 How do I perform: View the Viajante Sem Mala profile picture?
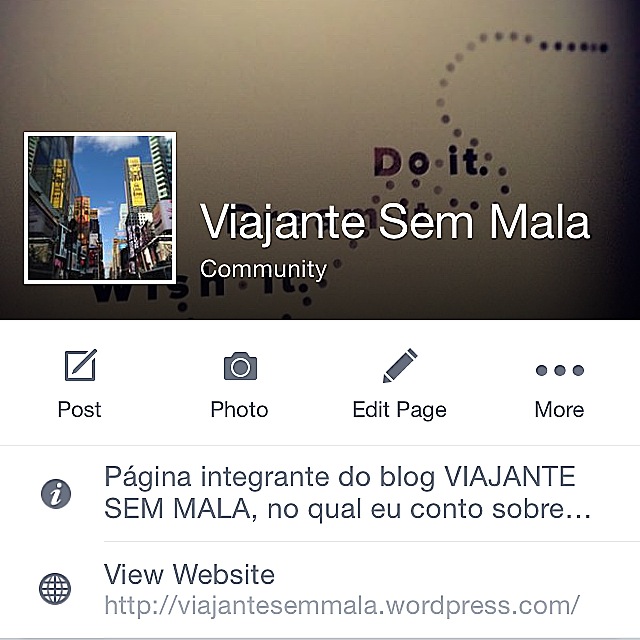(100, 208)
